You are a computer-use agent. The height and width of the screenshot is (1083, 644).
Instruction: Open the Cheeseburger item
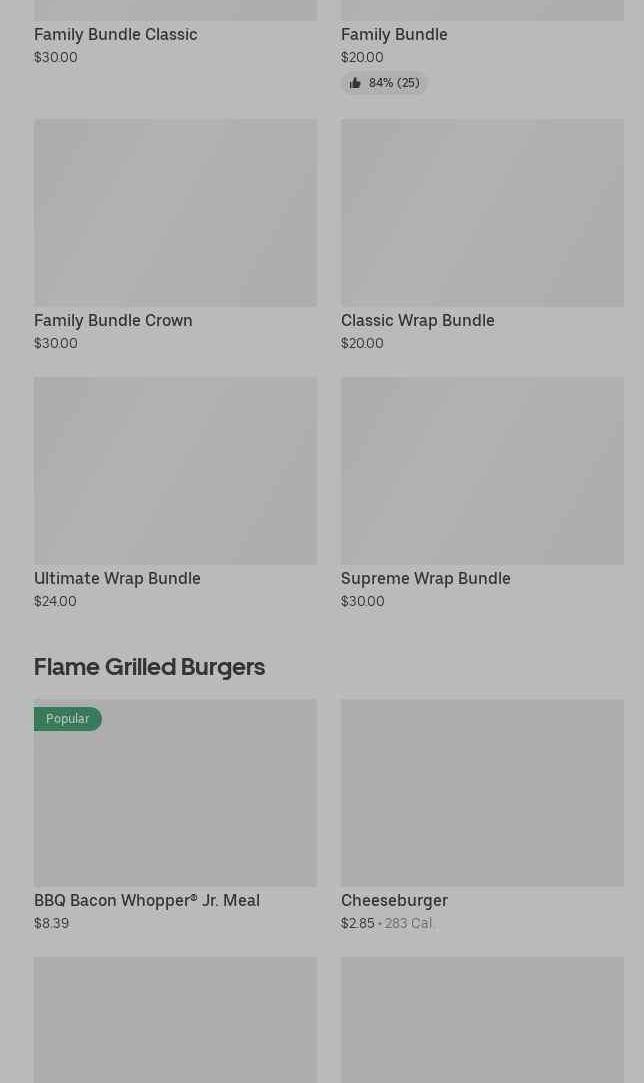pos(482,815)
